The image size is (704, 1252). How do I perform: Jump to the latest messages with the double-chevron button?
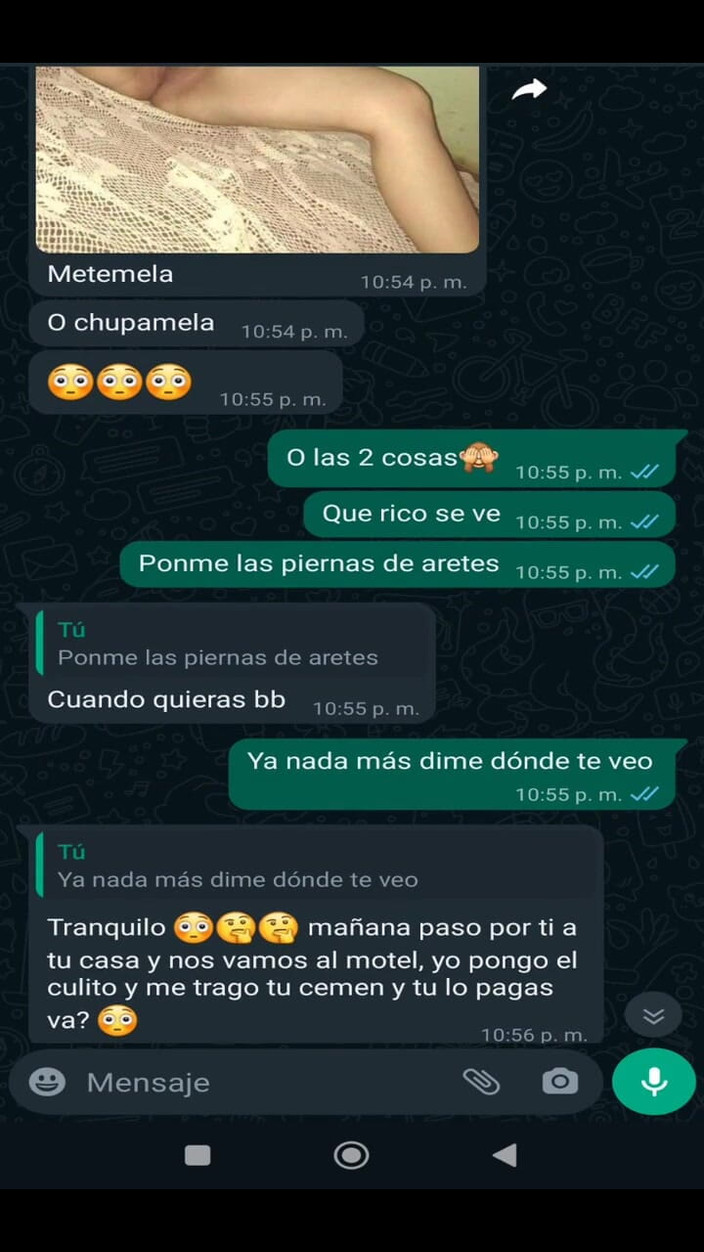[x=653, y=1016]
